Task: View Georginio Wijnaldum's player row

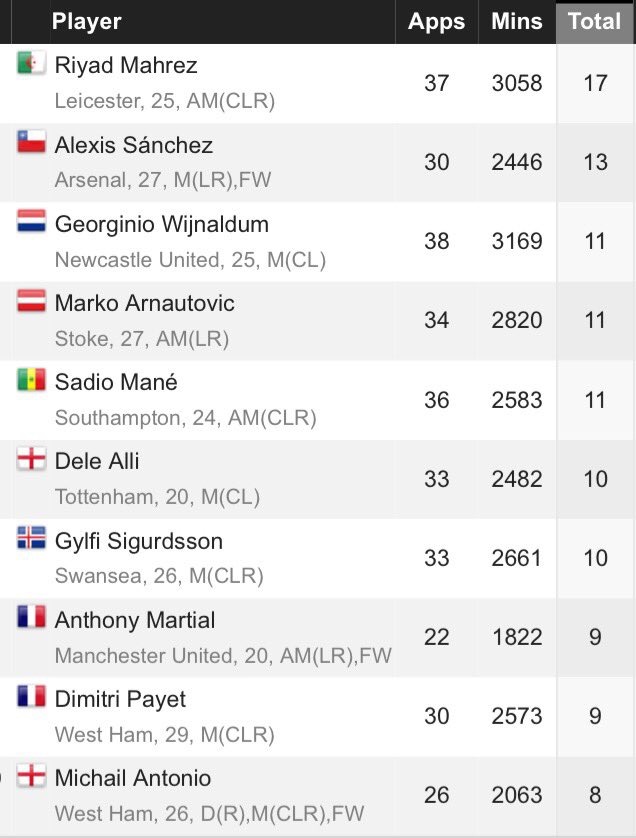Action: [x=161, y=224]
